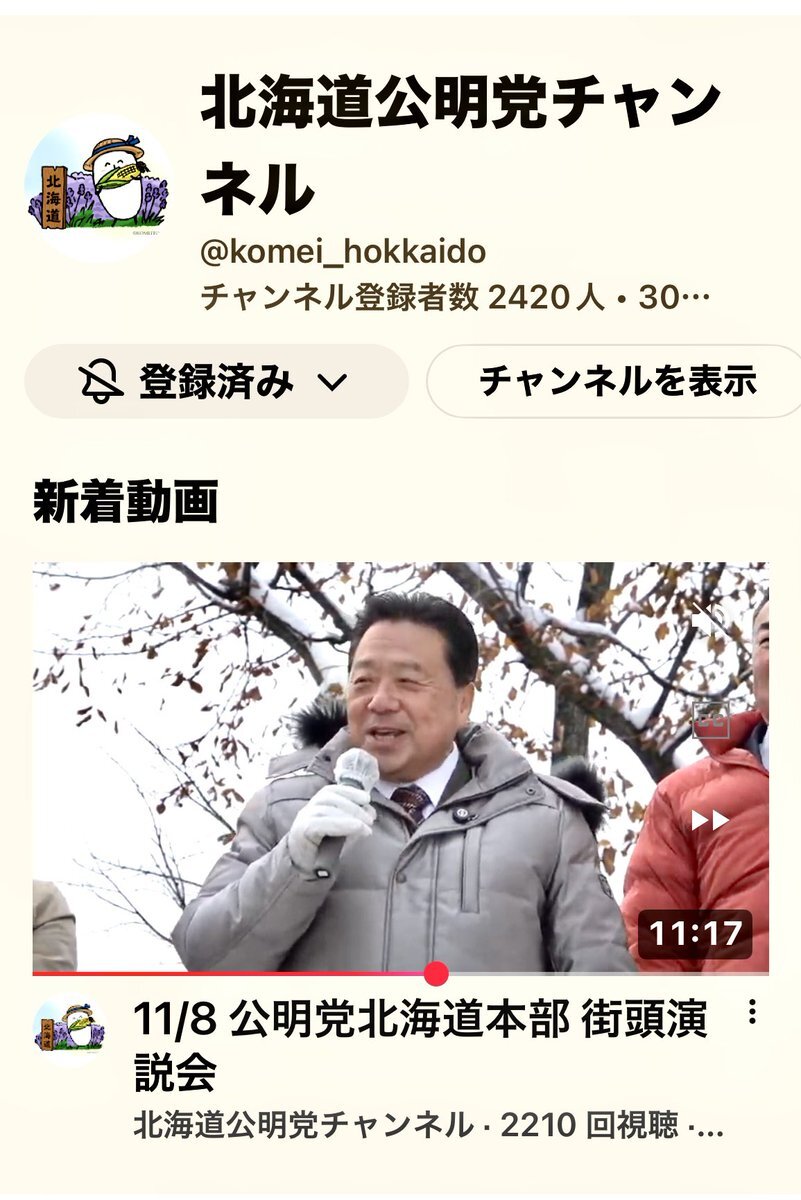Unmute the inline video preview
The height and width of the screenshot is (1200, 801).
[x=709, y=621]
